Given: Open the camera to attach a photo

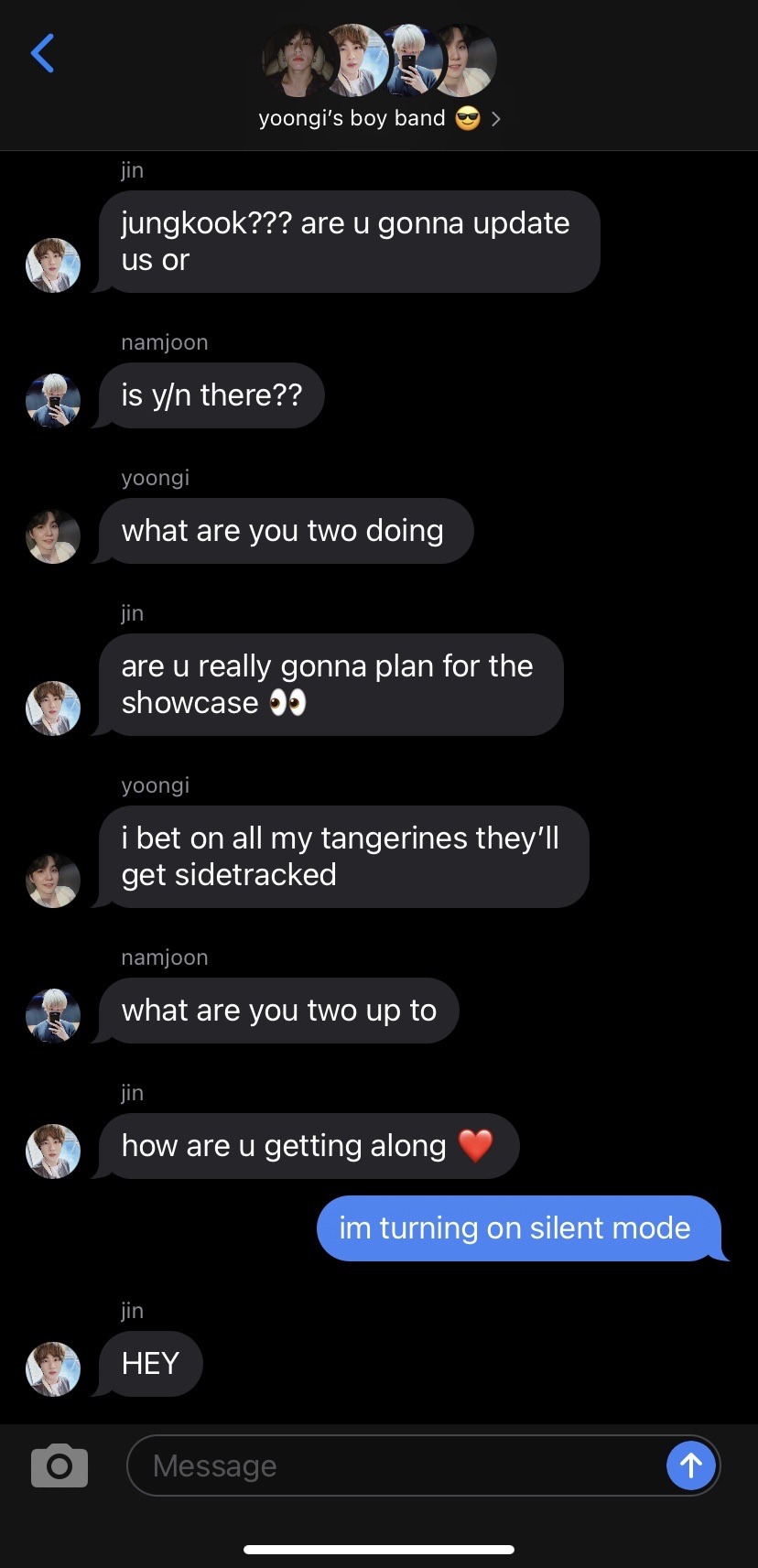Looking at the screenshot, I should coord(60,1465).
